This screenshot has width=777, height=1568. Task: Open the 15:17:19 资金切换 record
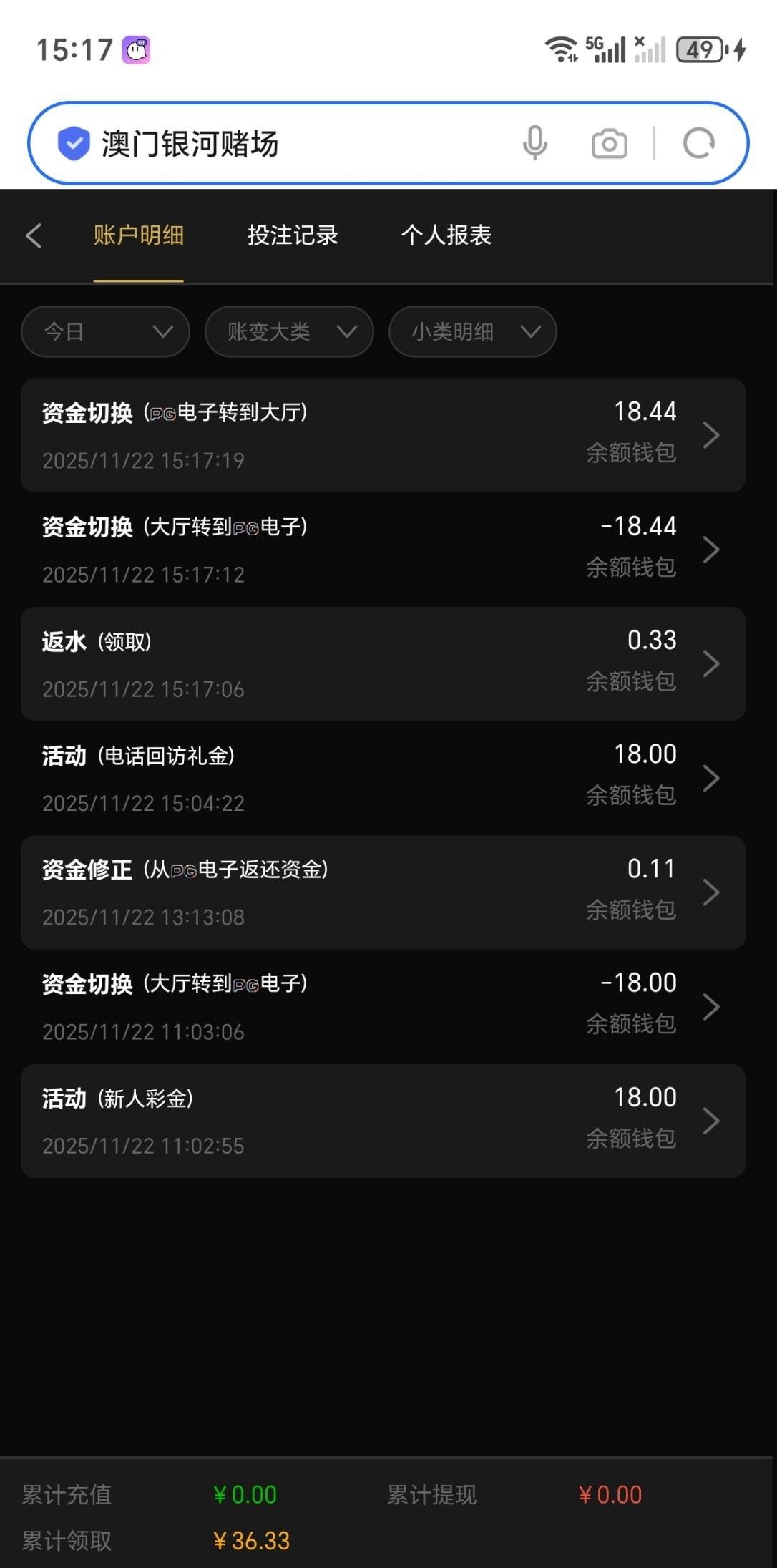coord(383,435)
